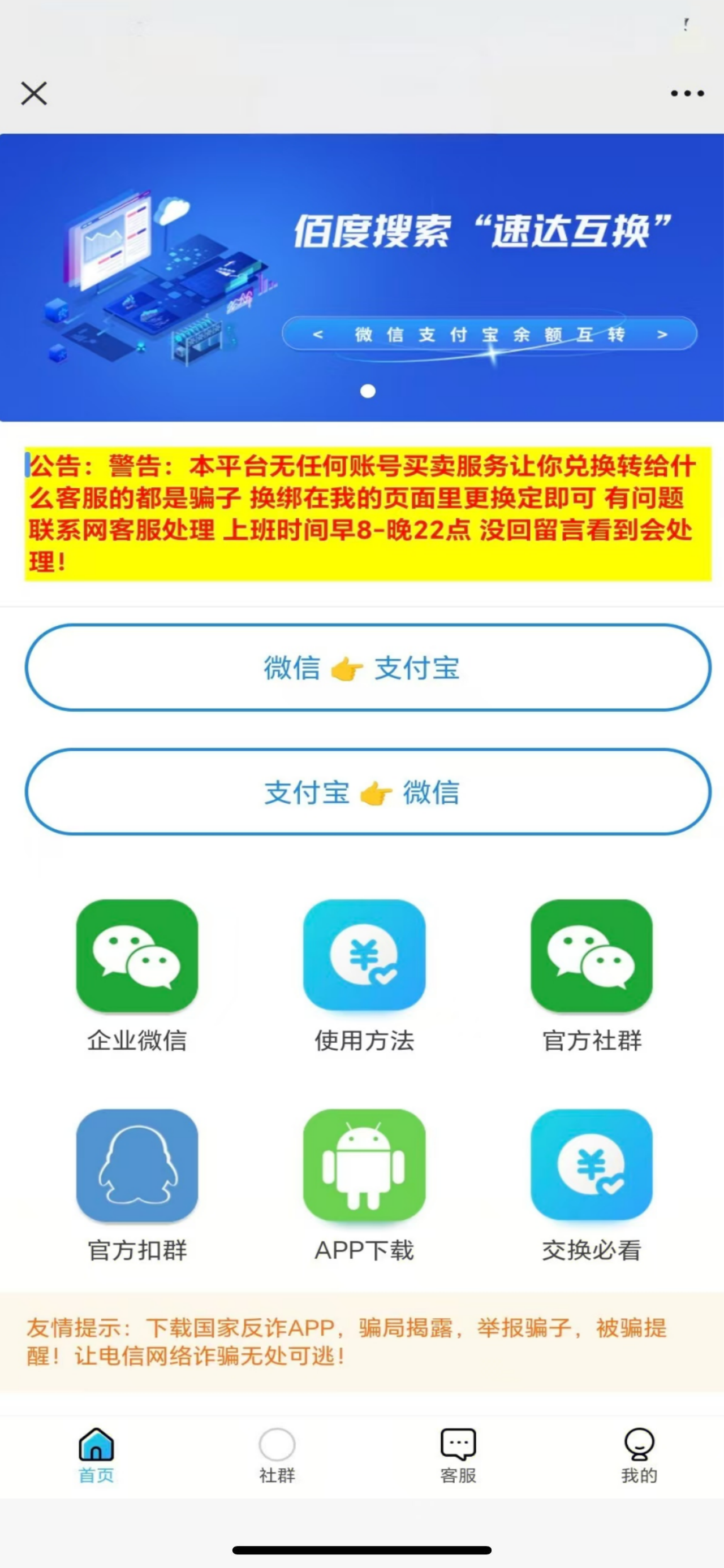
Task: Tap the 支付宝 to 微信 exchange button
Action: pos(361,791)
